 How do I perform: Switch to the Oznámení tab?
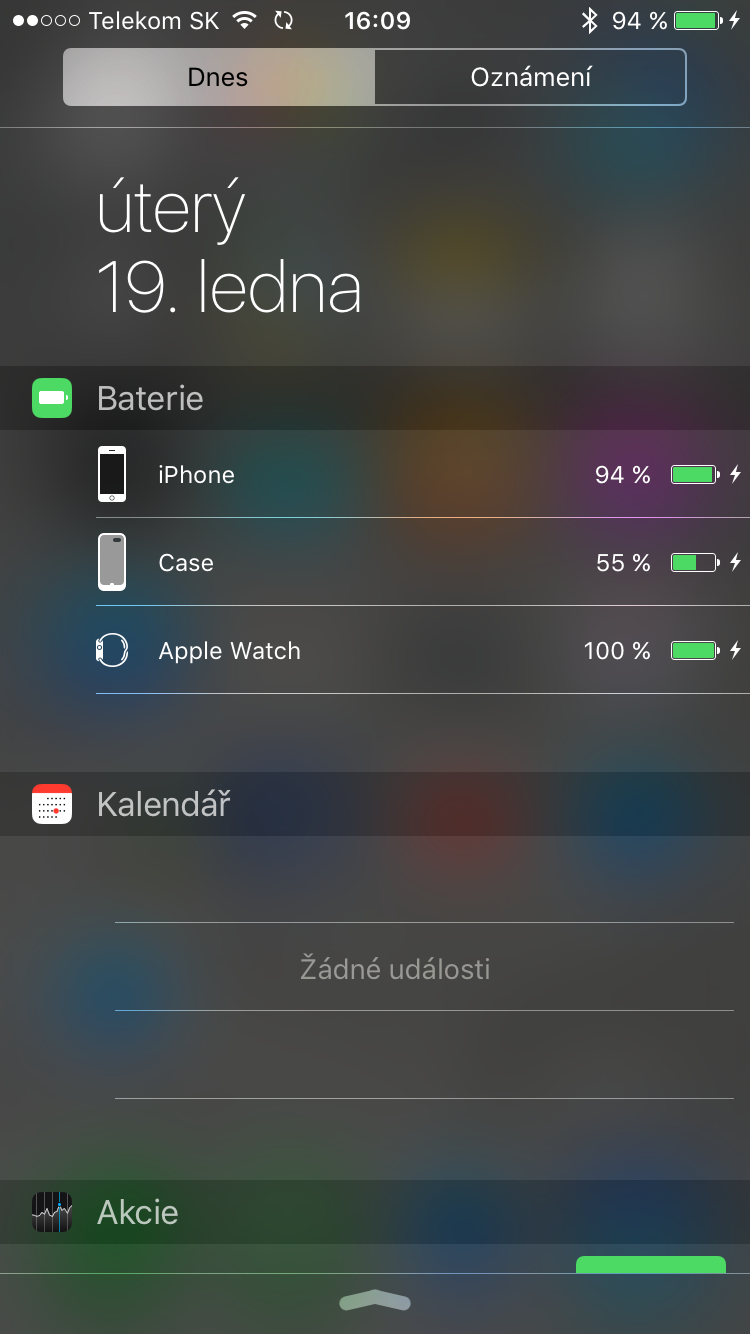click(531, 77)
